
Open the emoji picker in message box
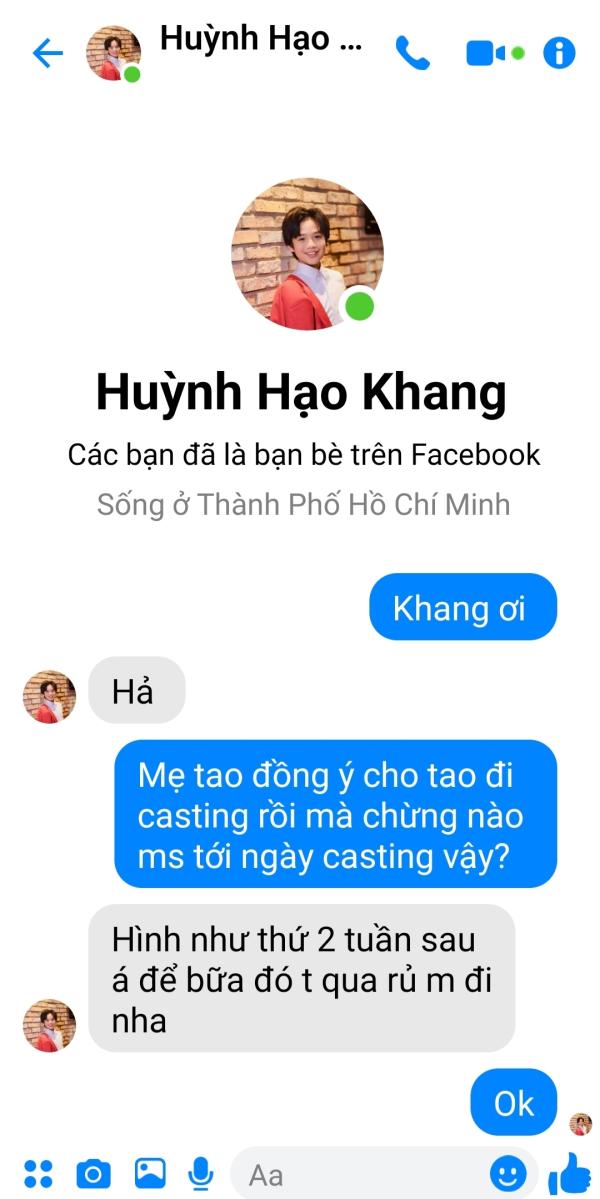(508, 1173)
